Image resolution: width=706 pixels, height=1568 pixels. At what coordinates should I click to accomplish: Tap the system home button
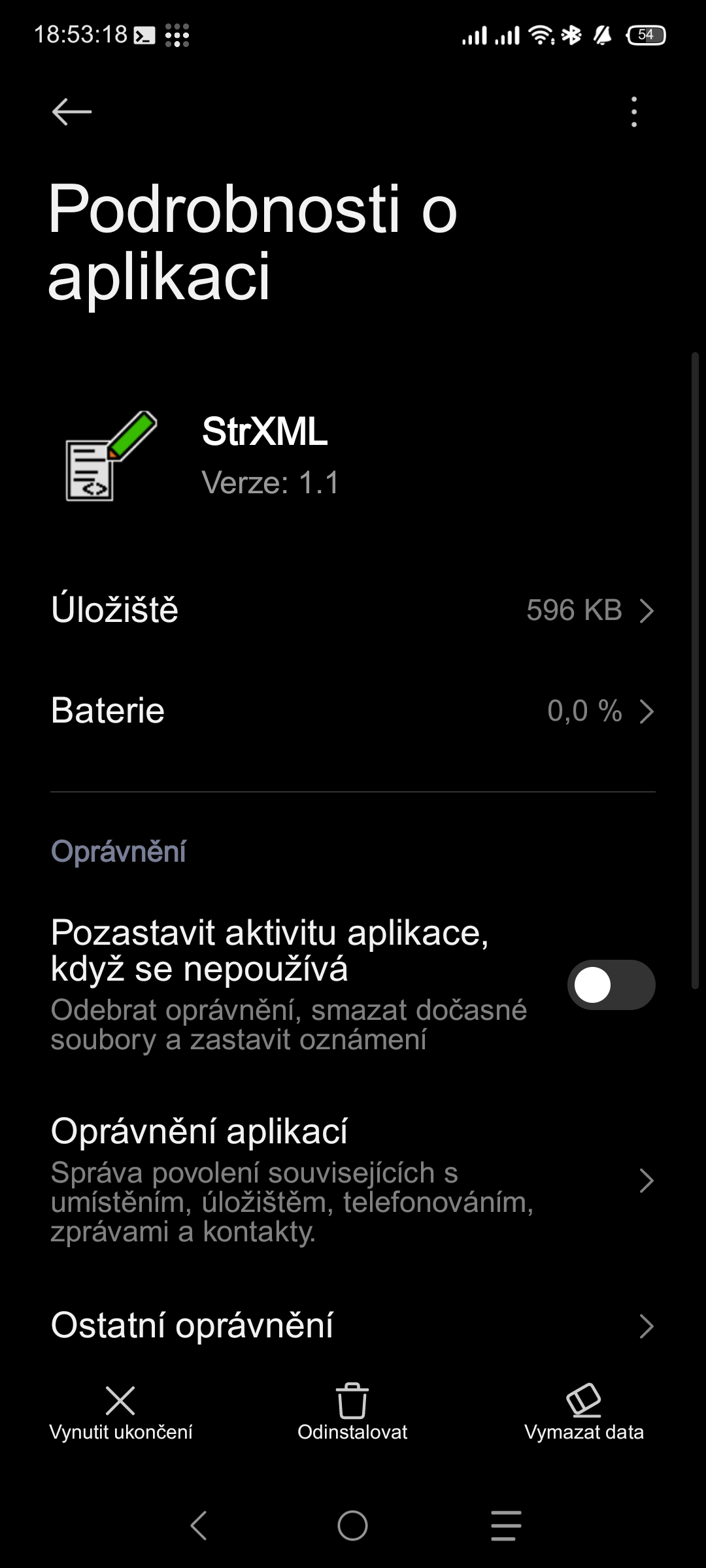click(352, 1526)
